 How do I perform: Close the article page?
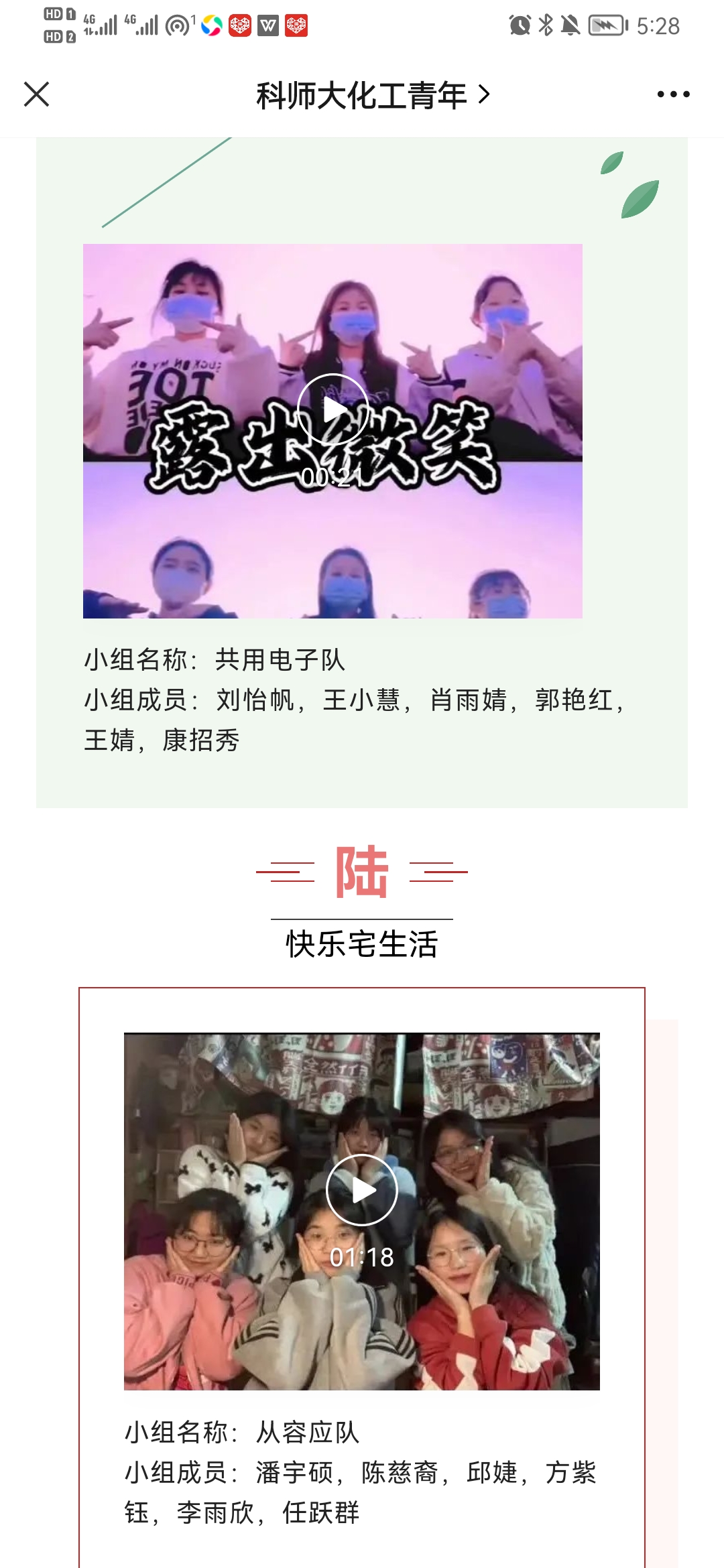click(36, 94)
